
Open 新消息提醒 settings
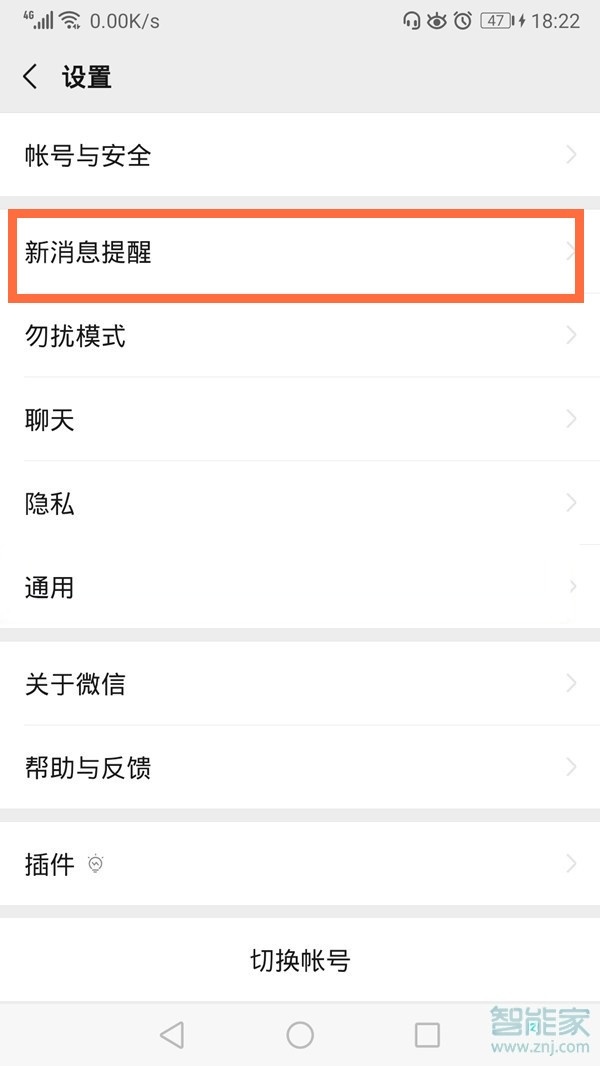point(300,253)
